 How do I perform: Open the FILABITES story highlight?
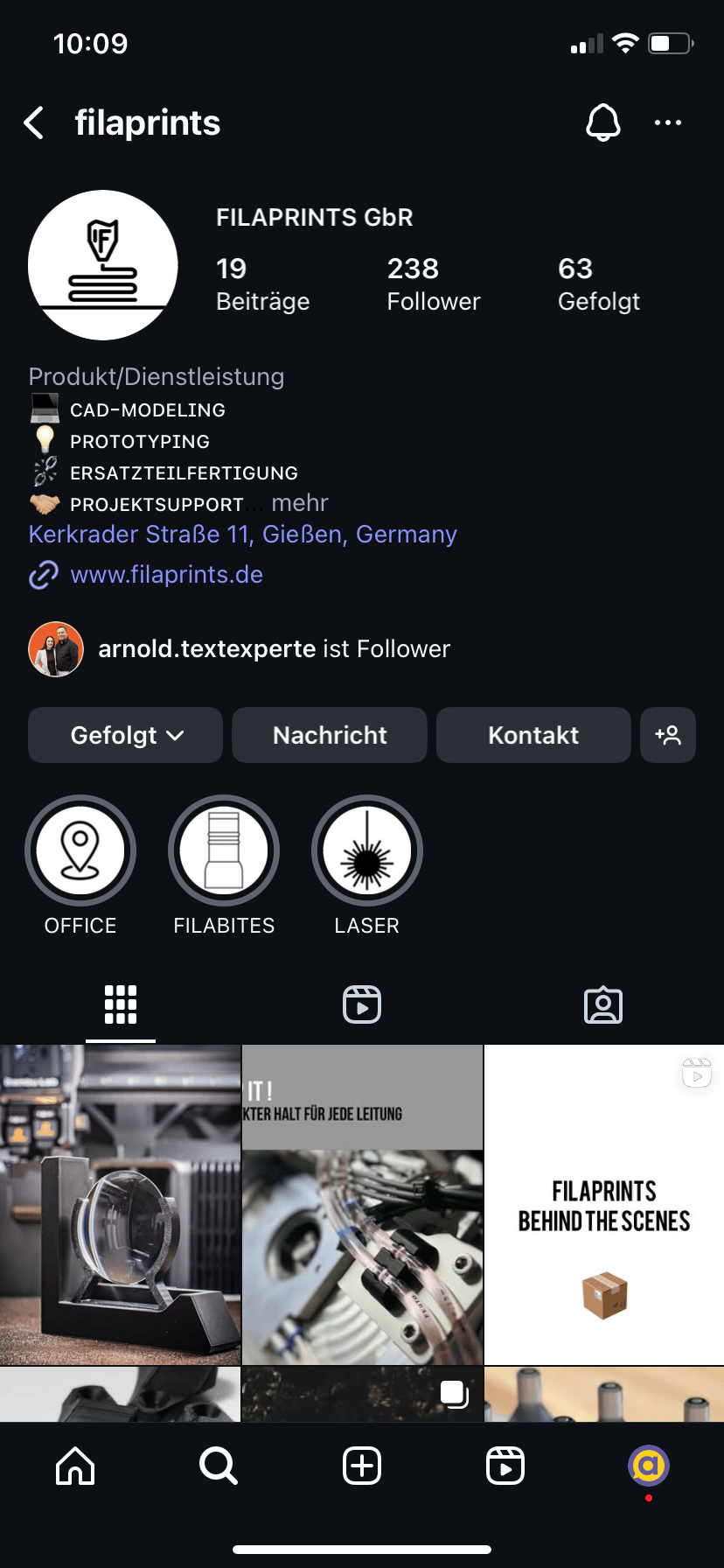click(224, 850)
